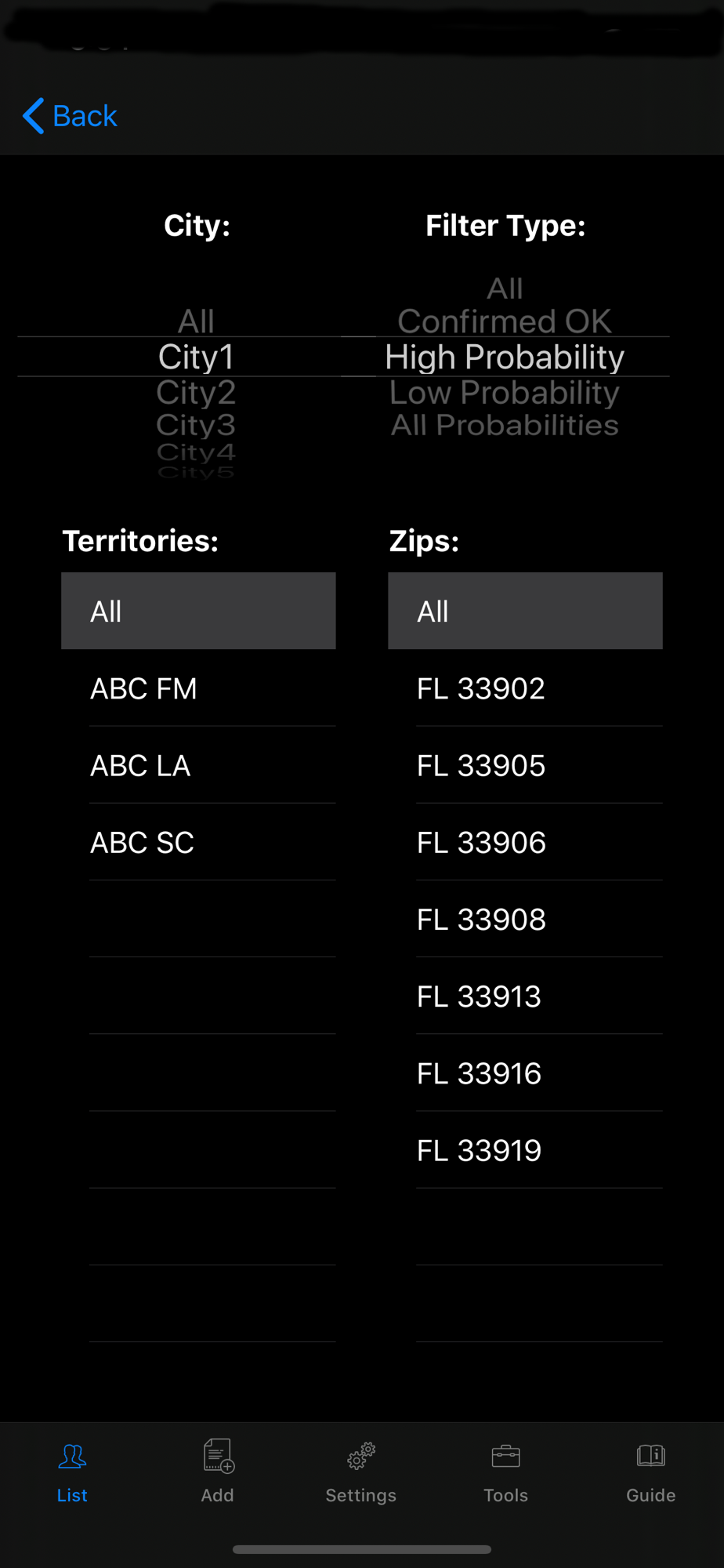724x1568 pixels.
Task: Choose All under Territories
Action: 198,611
